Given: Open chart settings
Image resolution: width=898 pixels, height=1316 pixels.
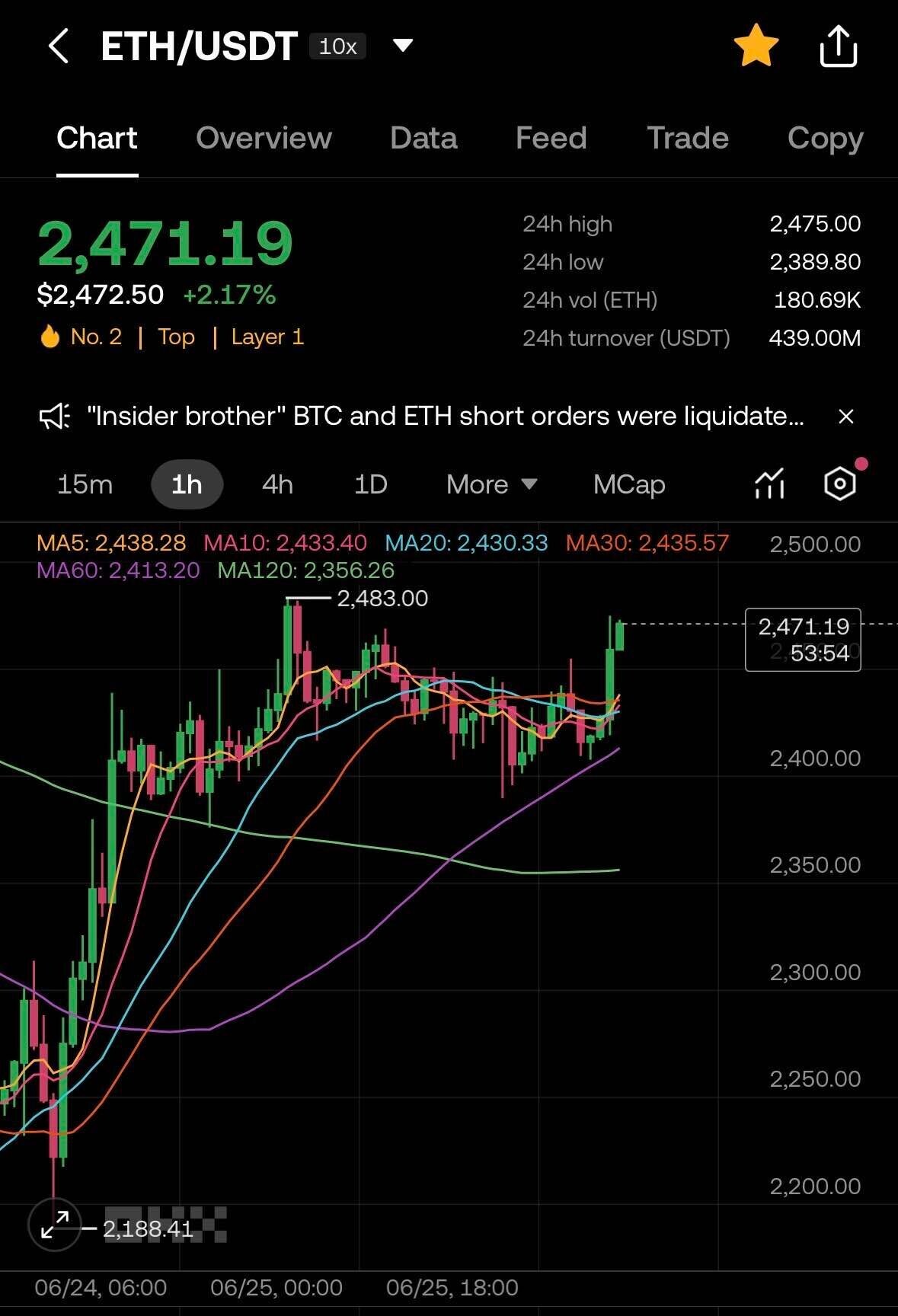Looking at the screenshot, I should (839, 484).
